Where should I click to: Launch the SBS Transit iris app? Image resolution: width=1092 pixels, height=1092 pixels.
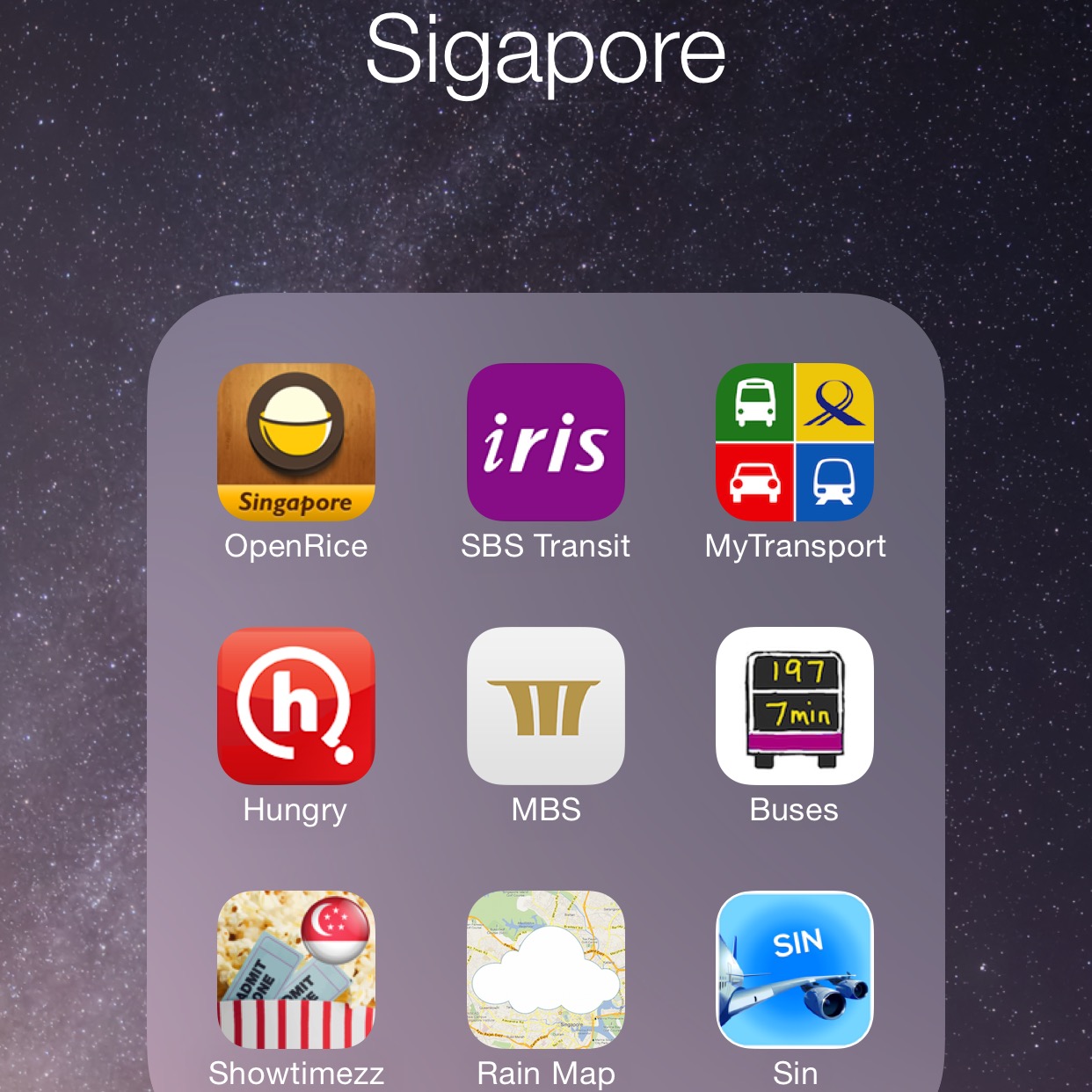[x=545, y=441]
